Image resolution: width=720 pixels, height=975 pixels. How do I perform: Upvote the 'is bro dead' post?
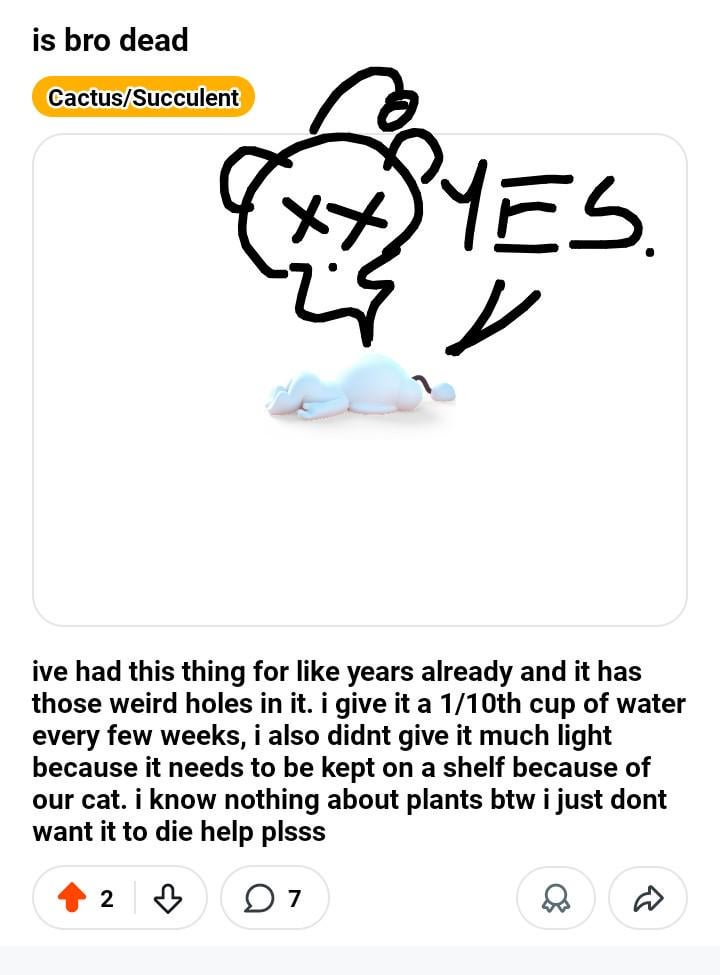click(69, 898)
